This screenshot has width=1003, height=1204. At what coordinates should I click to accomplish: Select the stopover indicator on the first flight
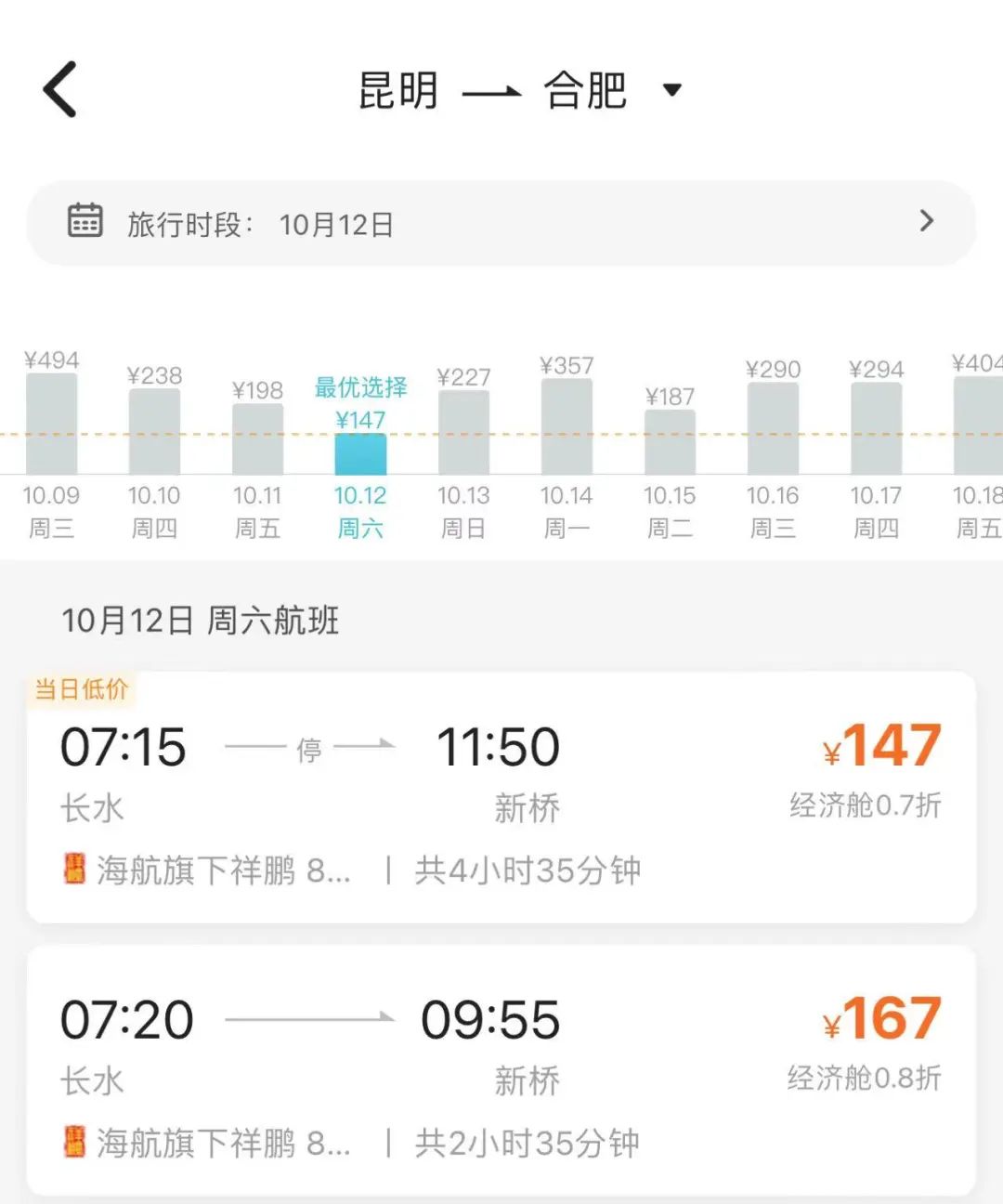click(x=311, y=748)
